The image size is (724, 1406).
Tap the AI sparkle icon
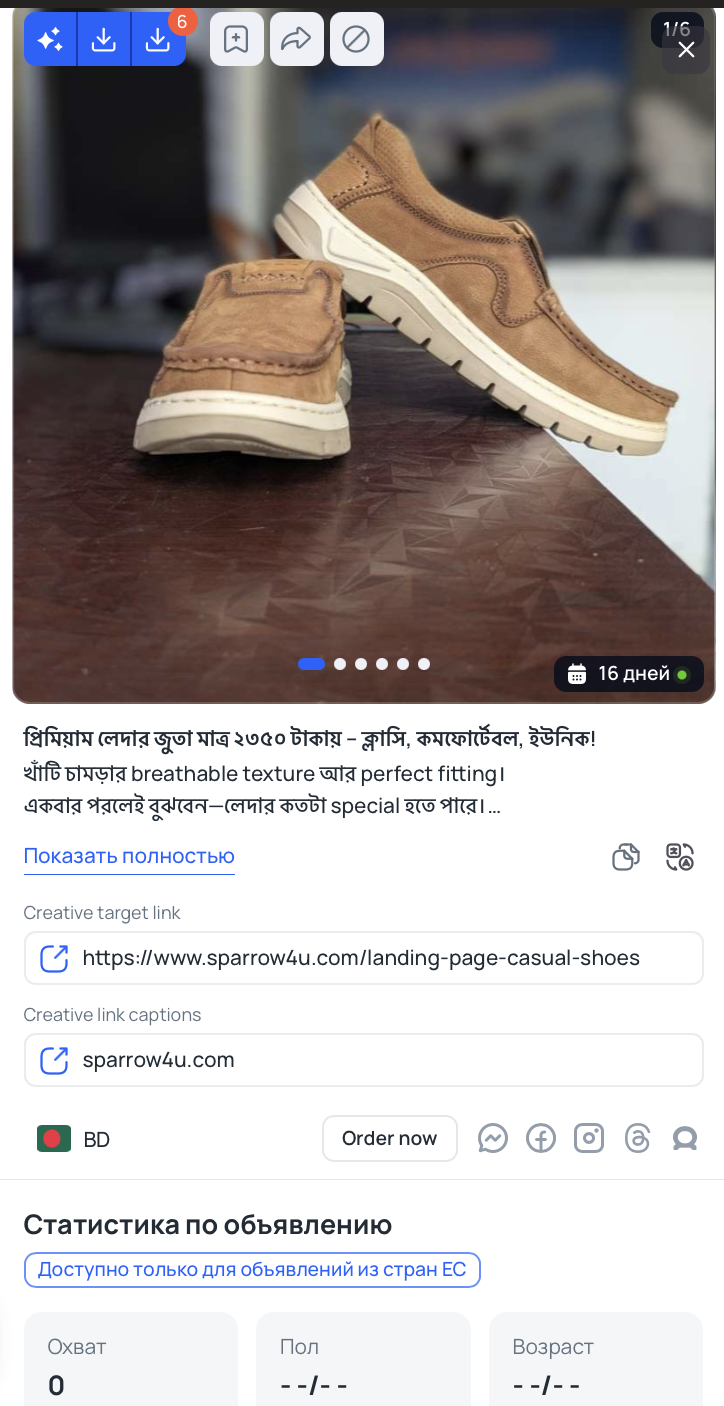pyautogui.click(x=50, y=40)
